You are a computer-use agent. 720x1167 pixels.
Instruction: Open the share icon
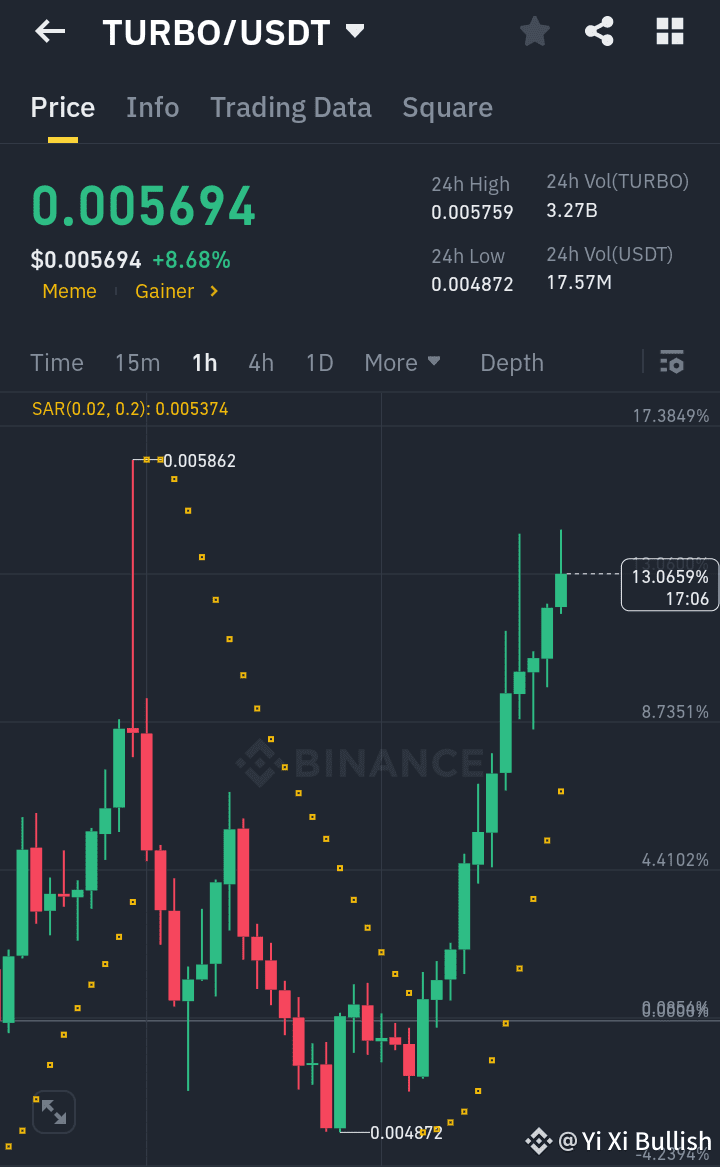pos(599,31)
